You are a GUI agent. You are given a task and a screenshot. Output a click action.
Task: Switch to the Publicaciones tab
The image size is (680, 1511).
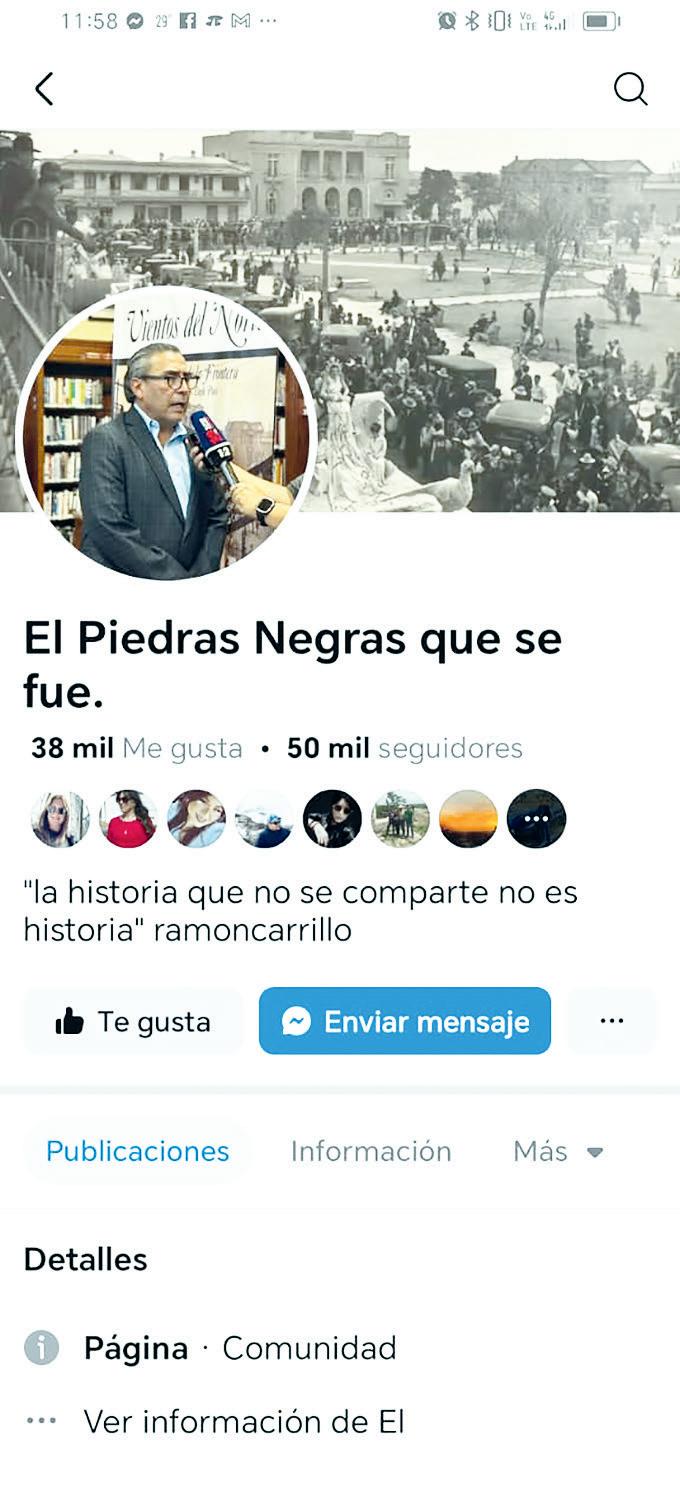[x=138, y=1151]
